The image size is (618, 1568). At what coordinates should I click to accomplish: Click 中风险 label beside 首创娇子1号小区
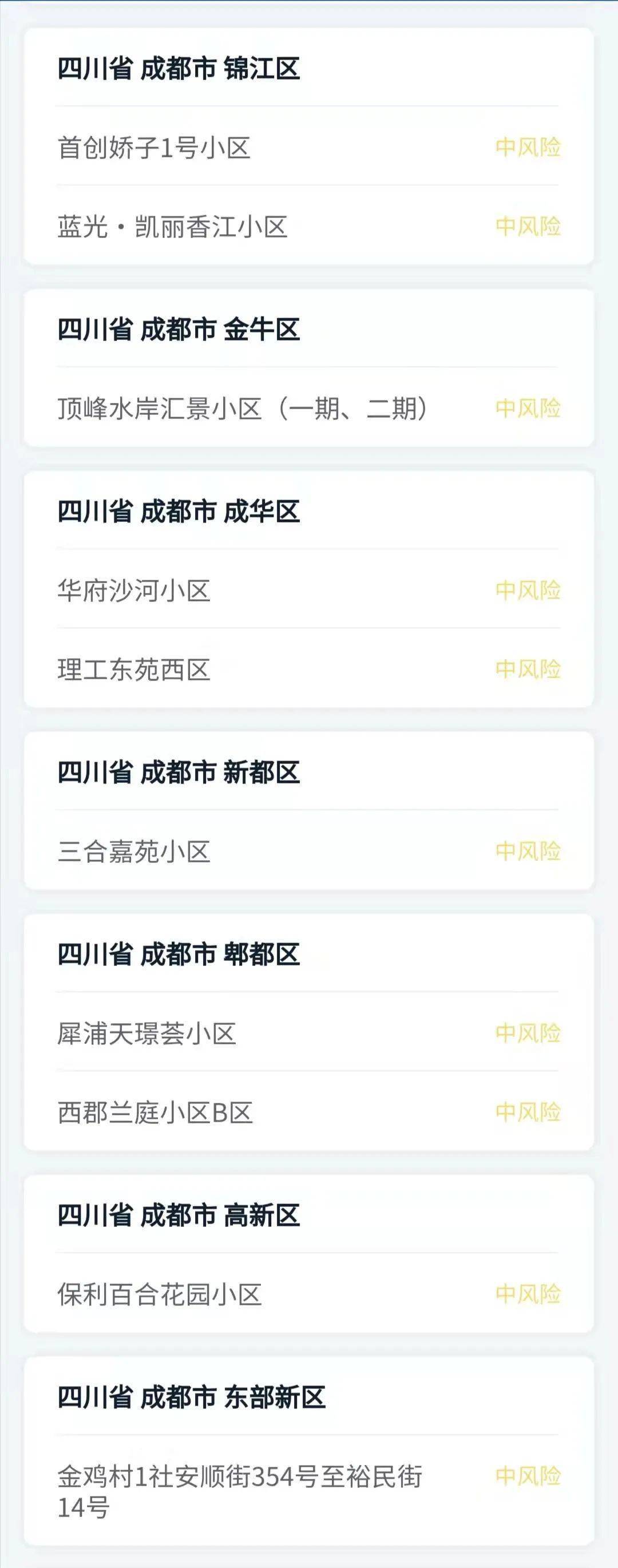click(x=529, y=146)
